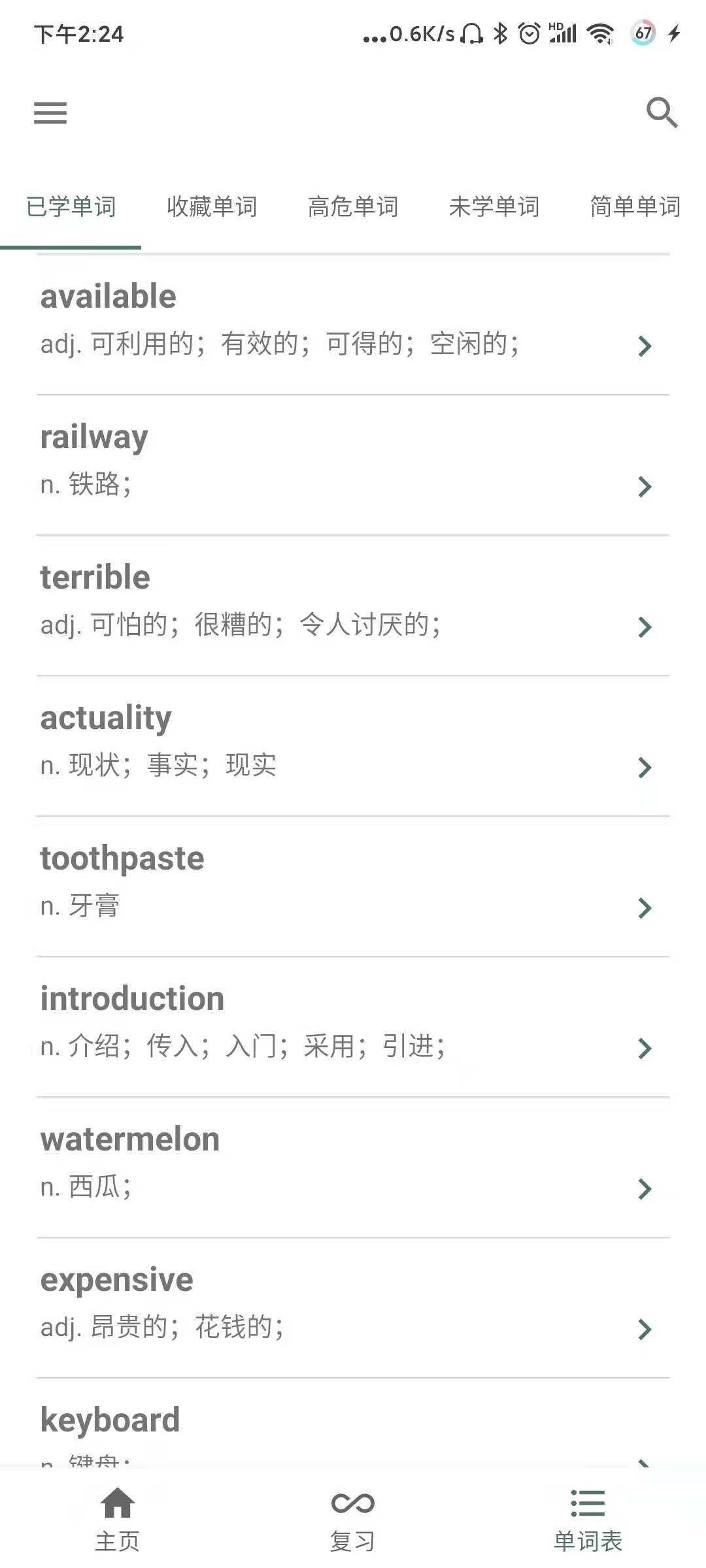706x1568 pixels.
Task: Open the introduction word entry
Action: [x=353, y=1026]
